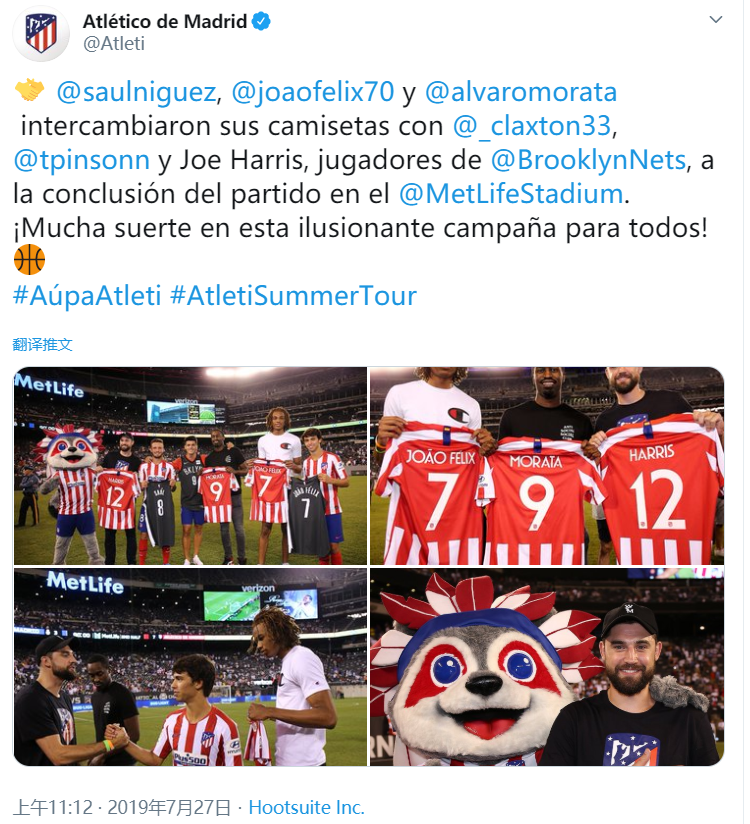Tap 翻译推文 to translate the tweet
The height and width of the screenshot is (824, 750).
click(42, 344)
